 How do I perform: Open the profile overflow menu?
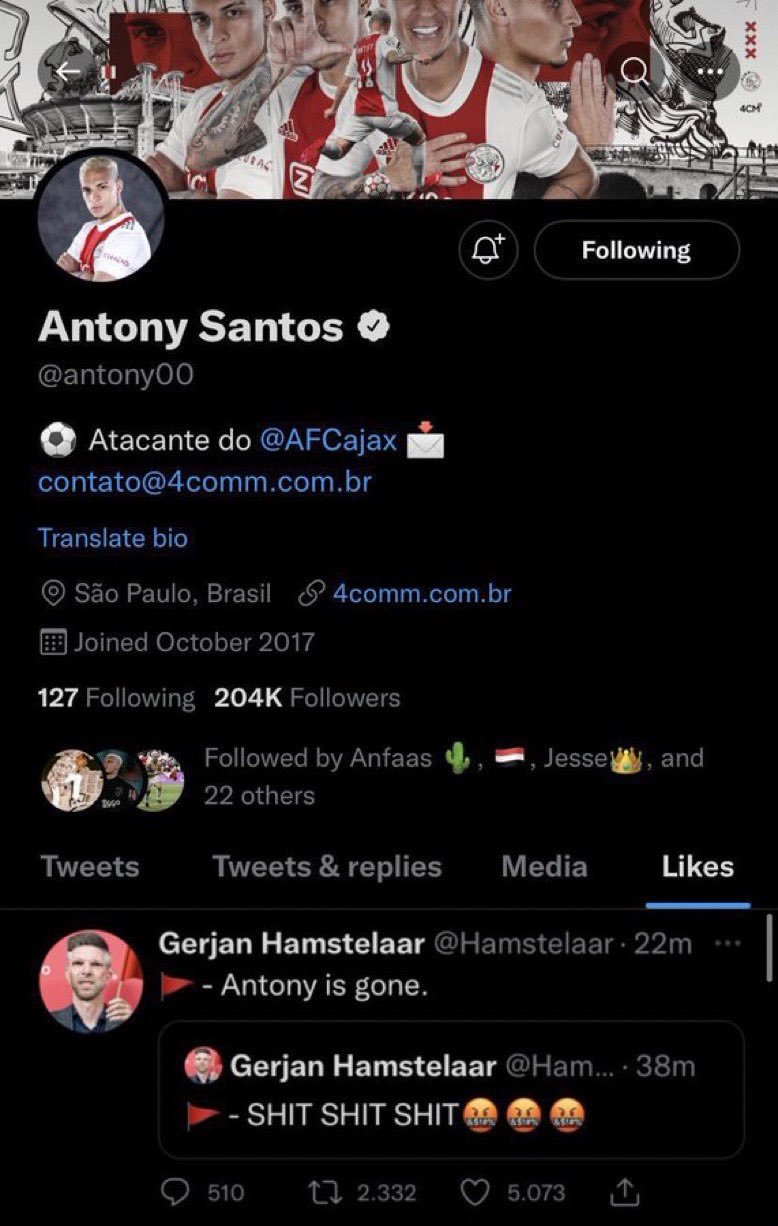click(x=711, y=71)
